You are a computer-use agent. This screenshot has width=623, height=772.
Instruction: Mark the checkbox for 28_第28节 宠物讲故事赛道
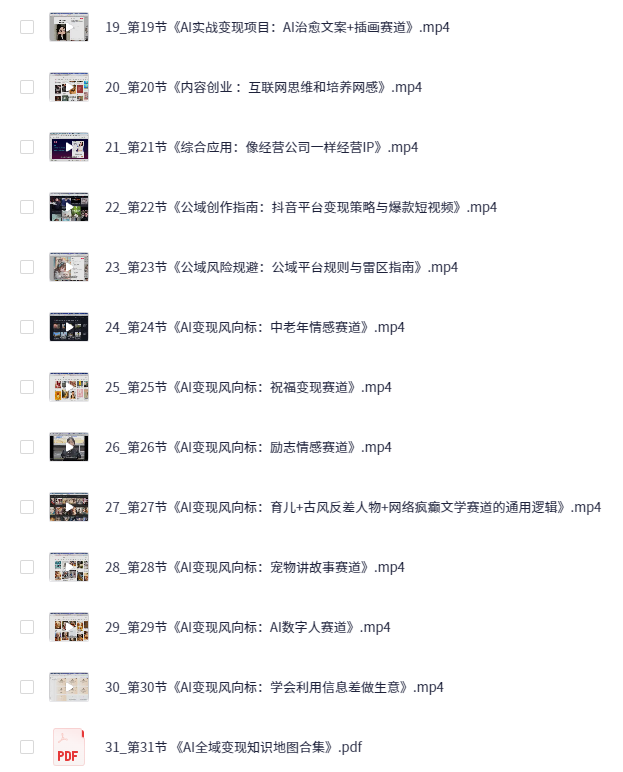click(27, 567)
